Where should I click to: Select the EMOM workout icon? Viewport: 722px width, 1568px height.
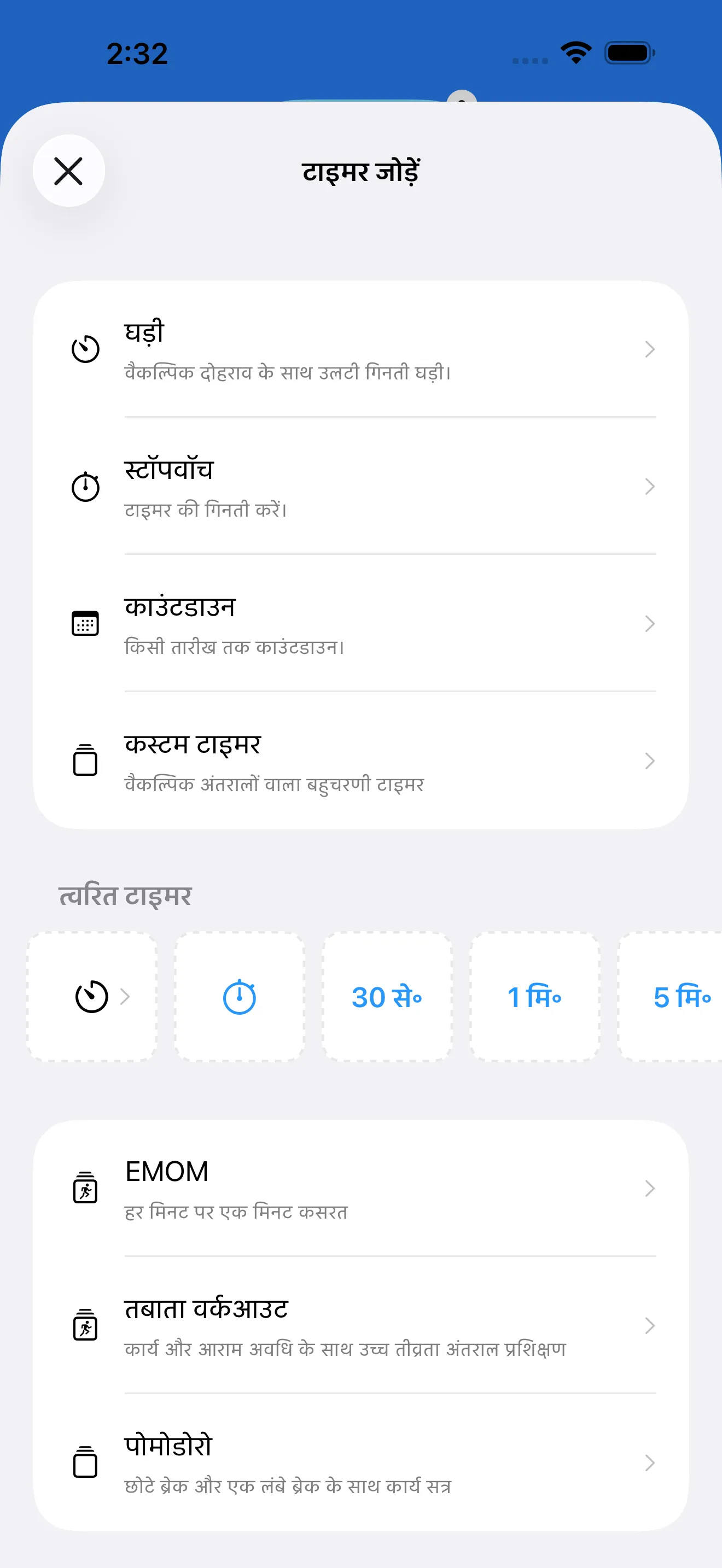click(x=85, y=1188)
